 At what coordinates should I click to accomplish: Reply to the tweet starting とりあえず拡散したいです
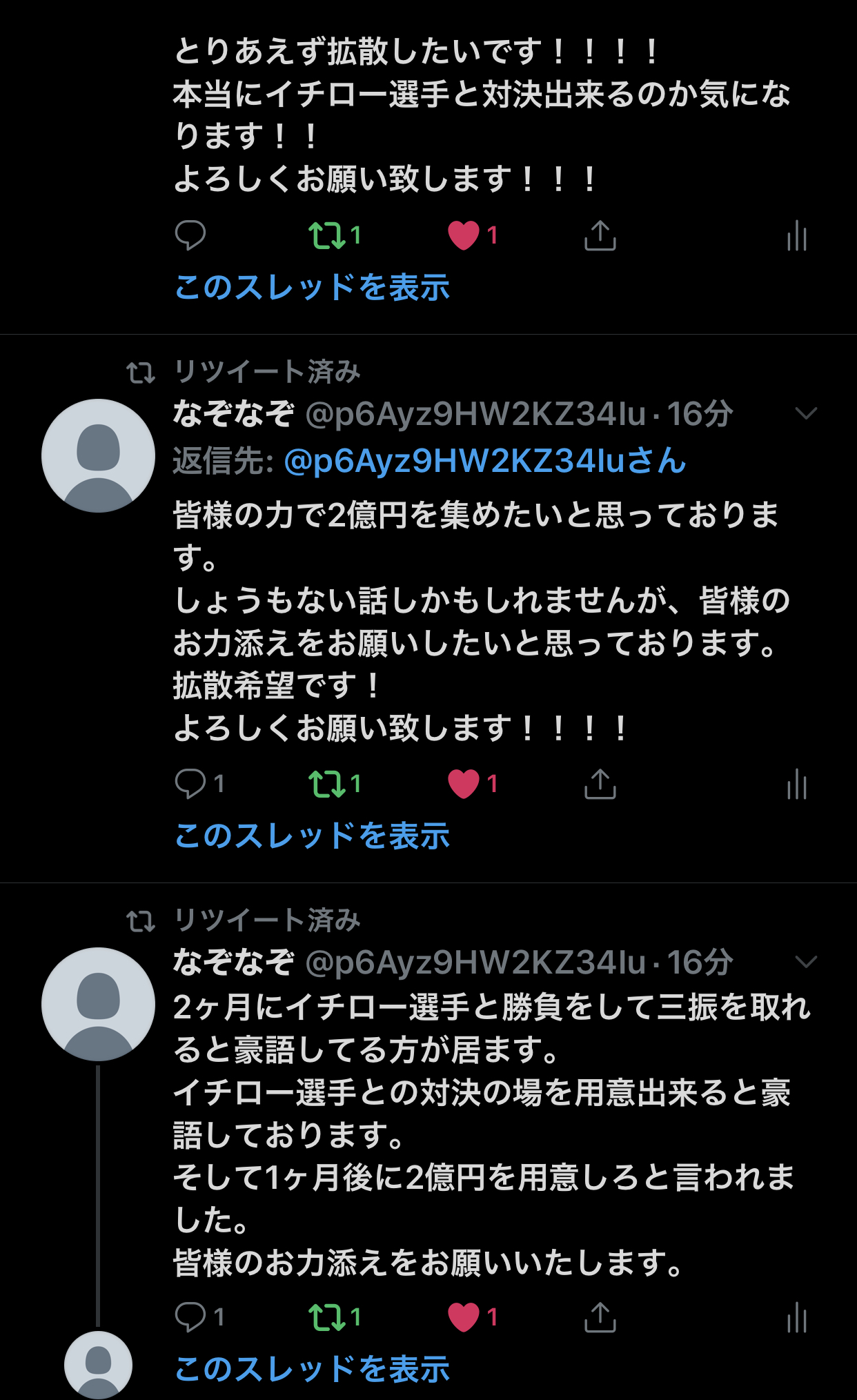(190, 235)
